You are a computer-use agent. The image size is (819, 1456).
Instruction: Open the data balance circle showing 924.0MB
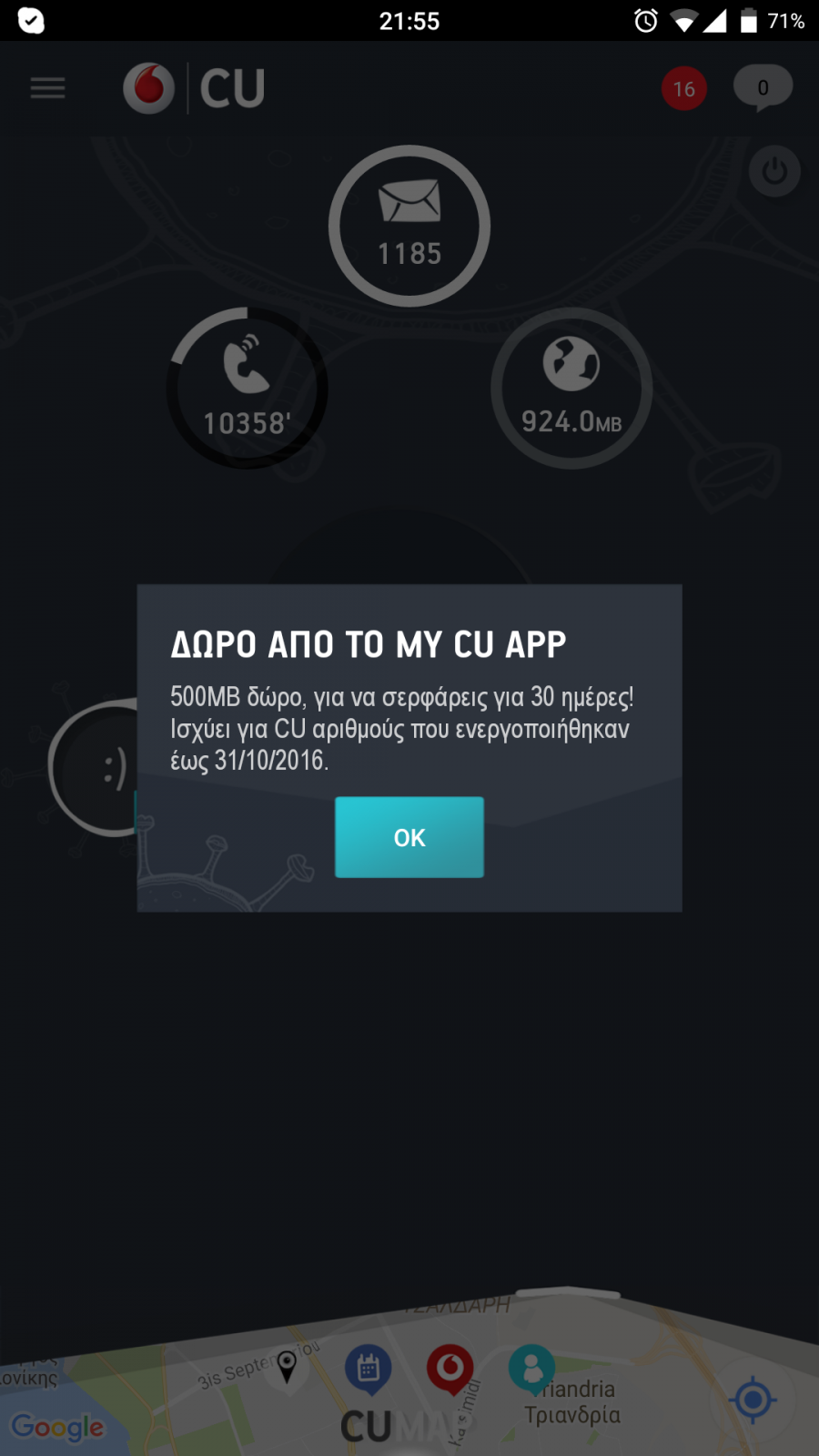point(571,389)
